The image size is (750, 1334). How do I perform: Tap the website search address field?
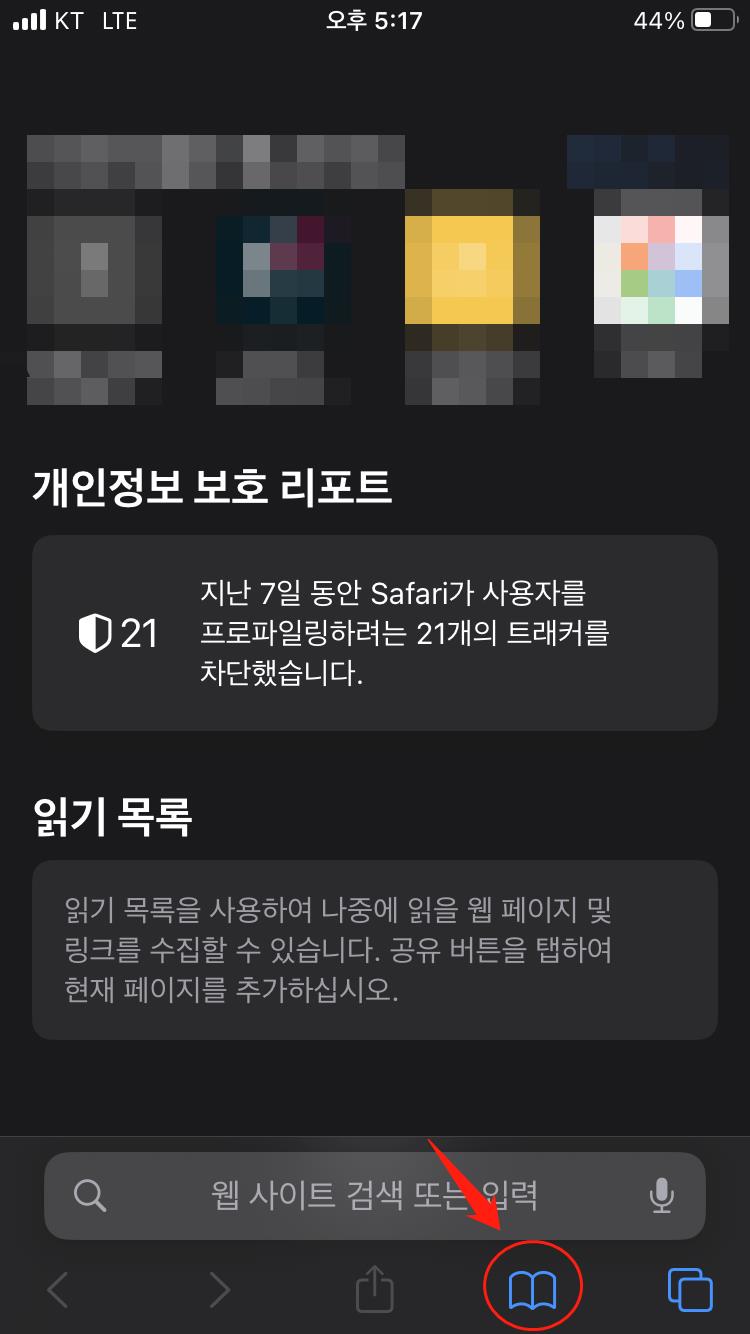(x=375, y=1195)
